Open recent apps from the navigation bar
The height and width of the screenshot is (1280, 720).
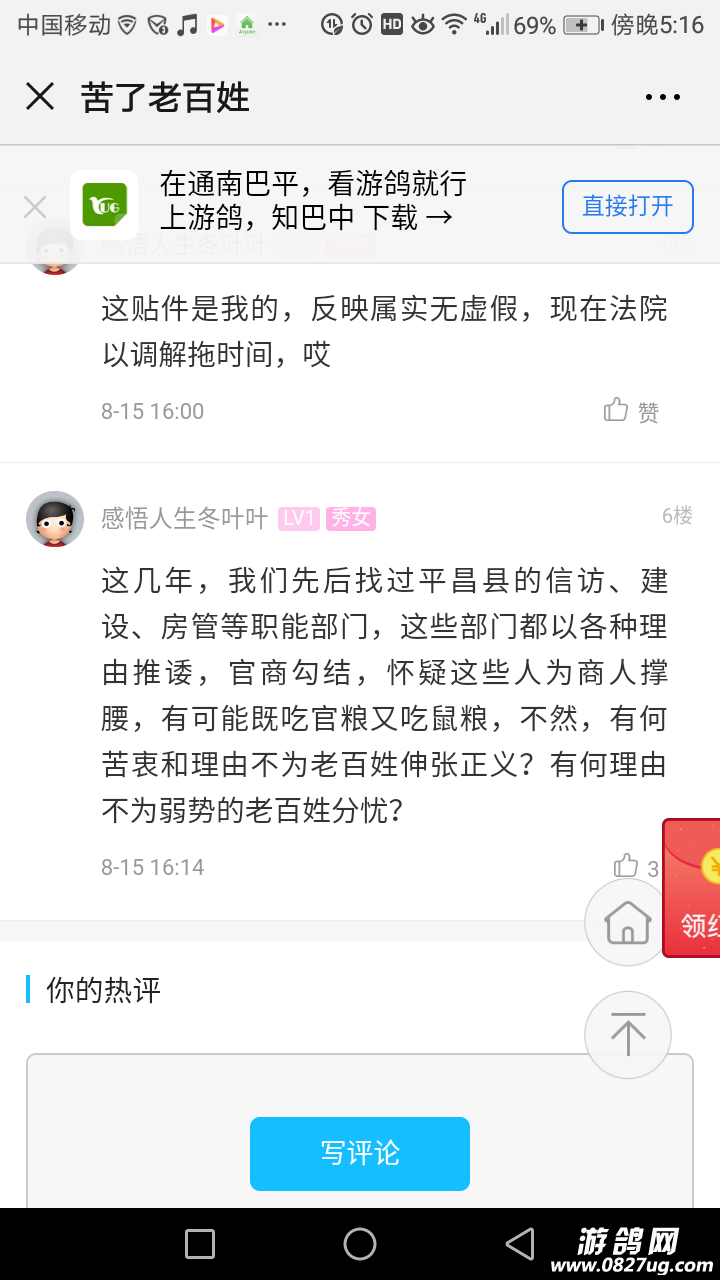click(200, 1243)
